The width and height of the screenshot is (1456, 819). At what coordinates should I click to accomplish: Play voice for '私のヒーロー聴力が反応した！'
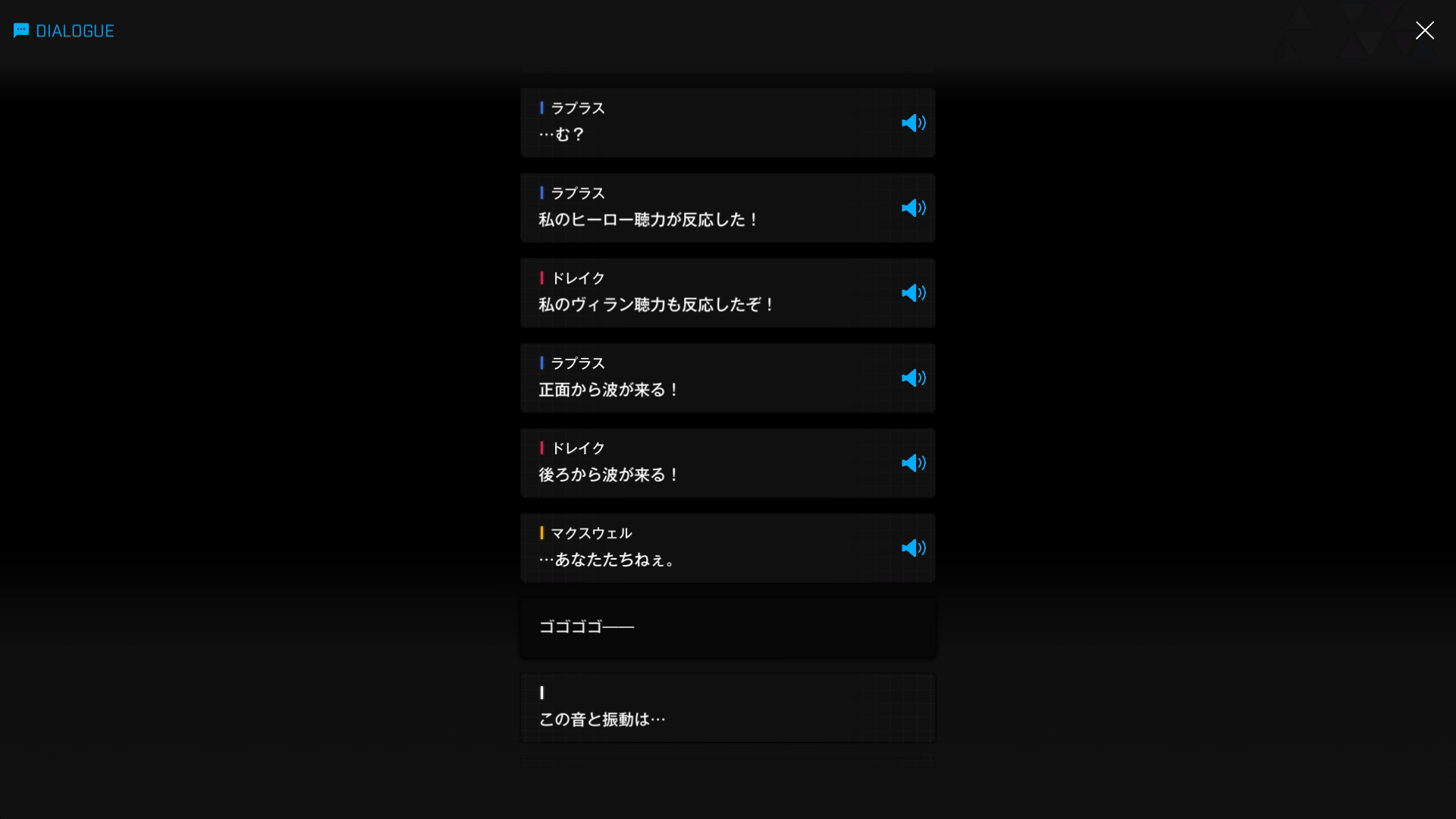[x=913, y=208]
